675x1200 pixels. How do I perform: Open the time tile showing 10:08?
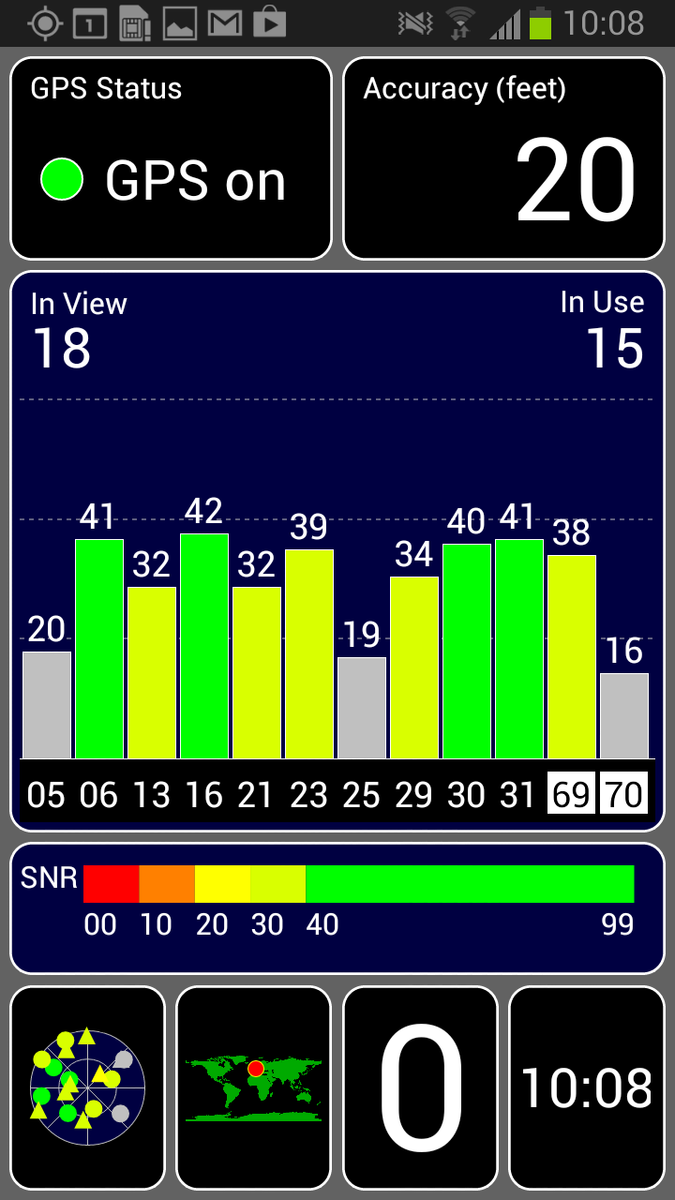pos(586,1087)
